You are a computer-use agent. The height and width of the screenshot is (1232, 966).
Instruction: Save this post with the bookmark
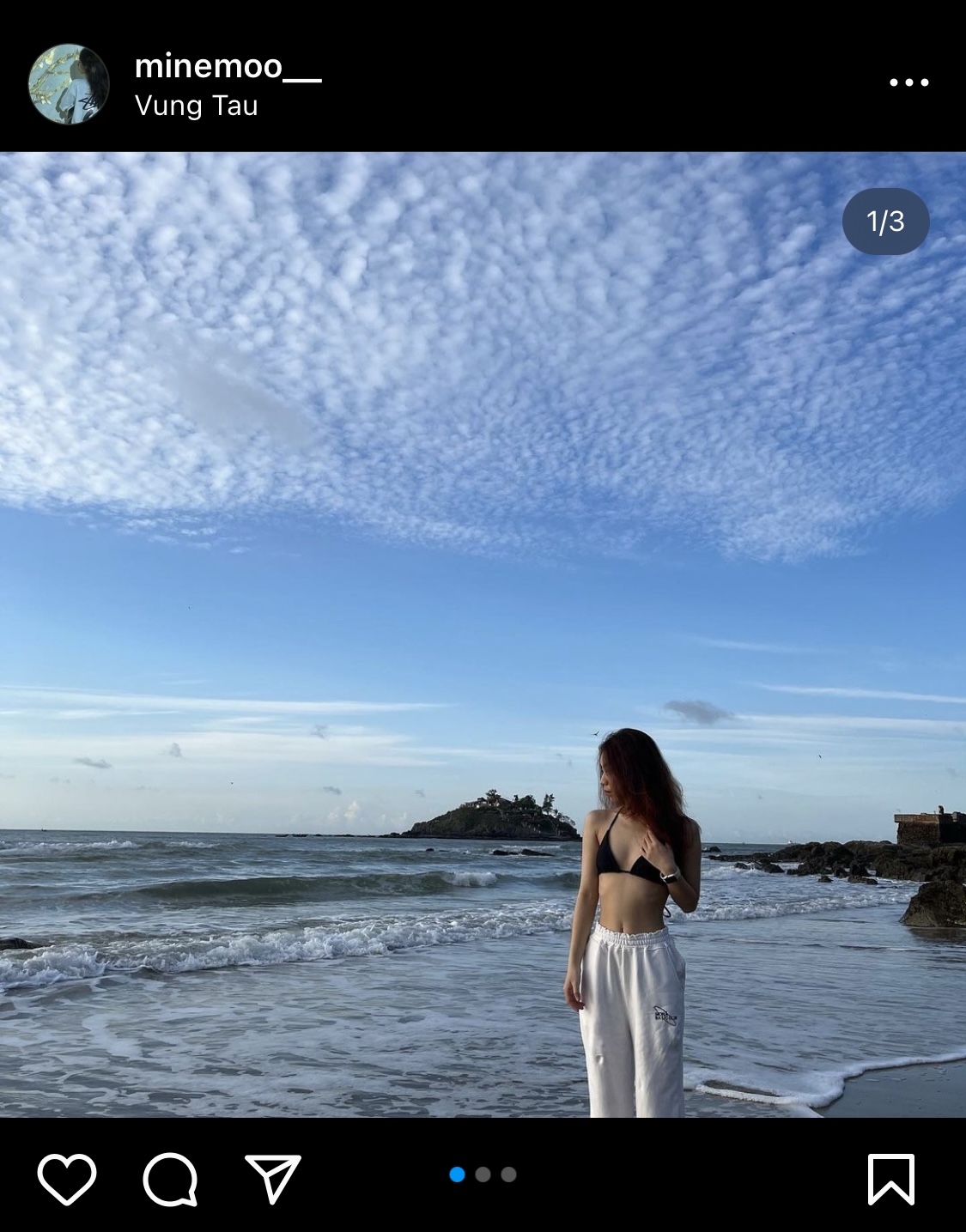(890, 1179)
